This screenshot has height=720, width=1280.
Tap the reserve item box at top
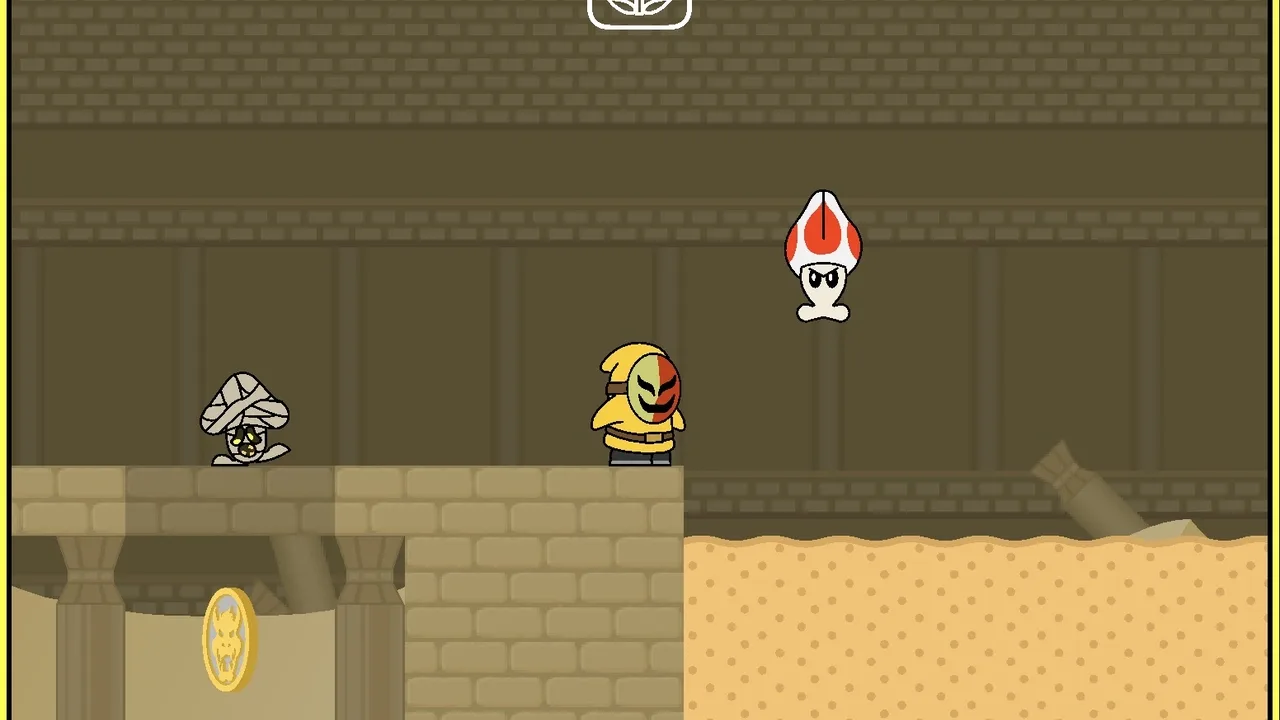[639, 11]
